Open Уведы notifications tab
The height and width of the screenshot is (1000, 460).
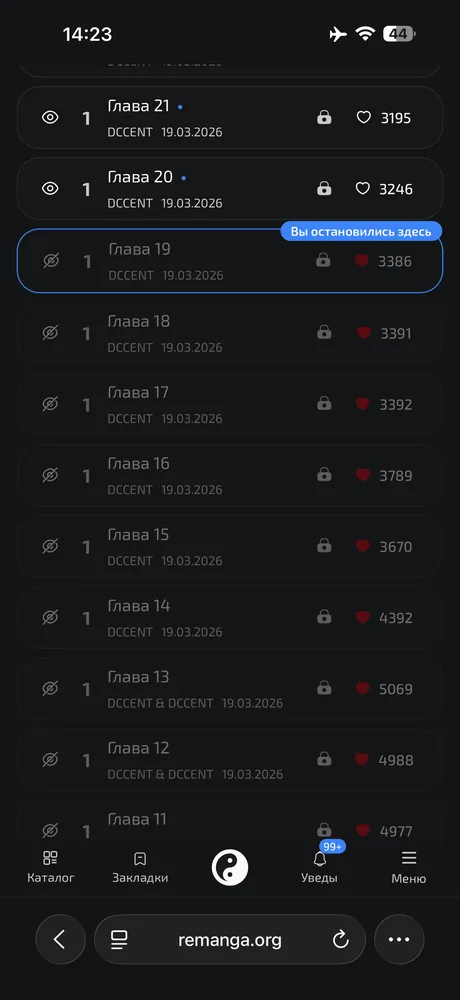[320, 867]
